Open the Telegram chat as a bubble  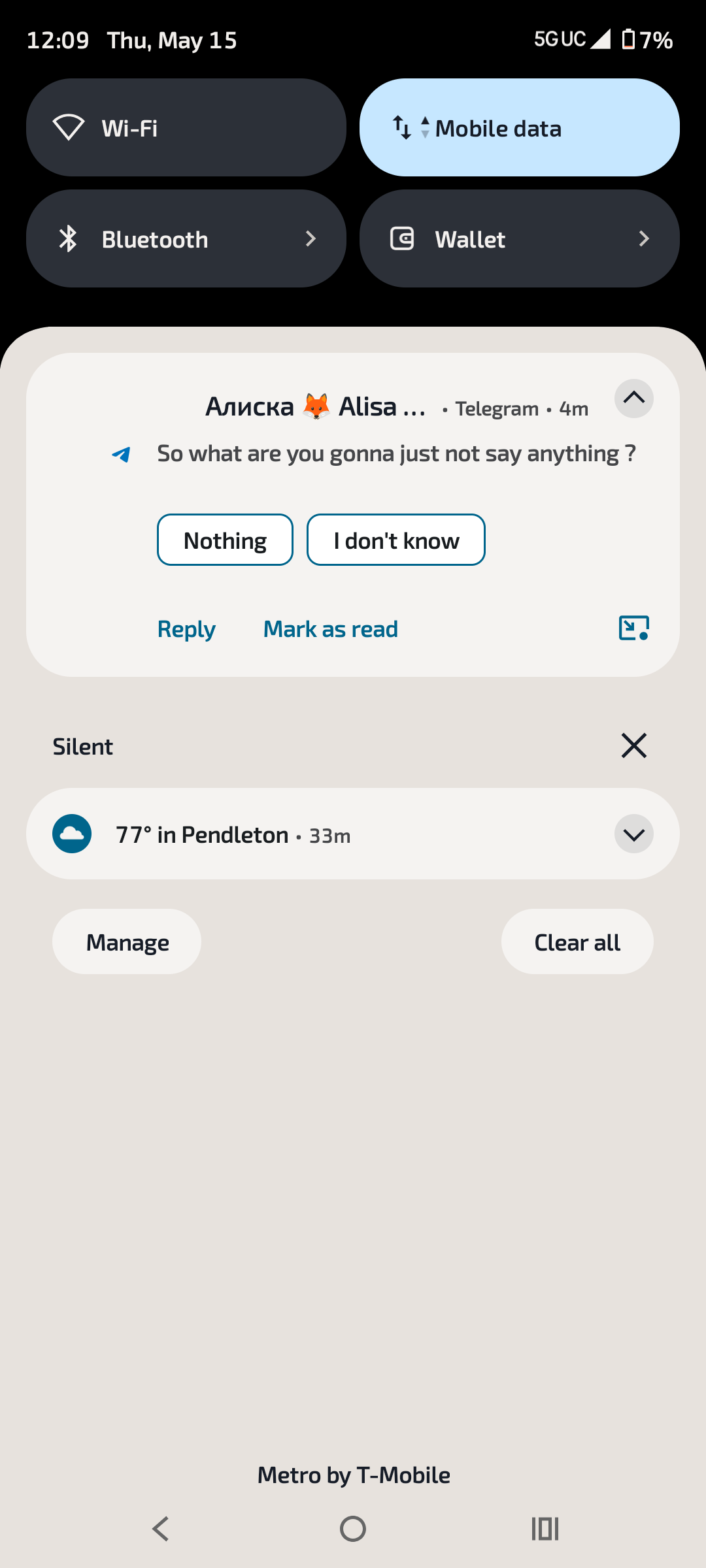coord(634,628)
